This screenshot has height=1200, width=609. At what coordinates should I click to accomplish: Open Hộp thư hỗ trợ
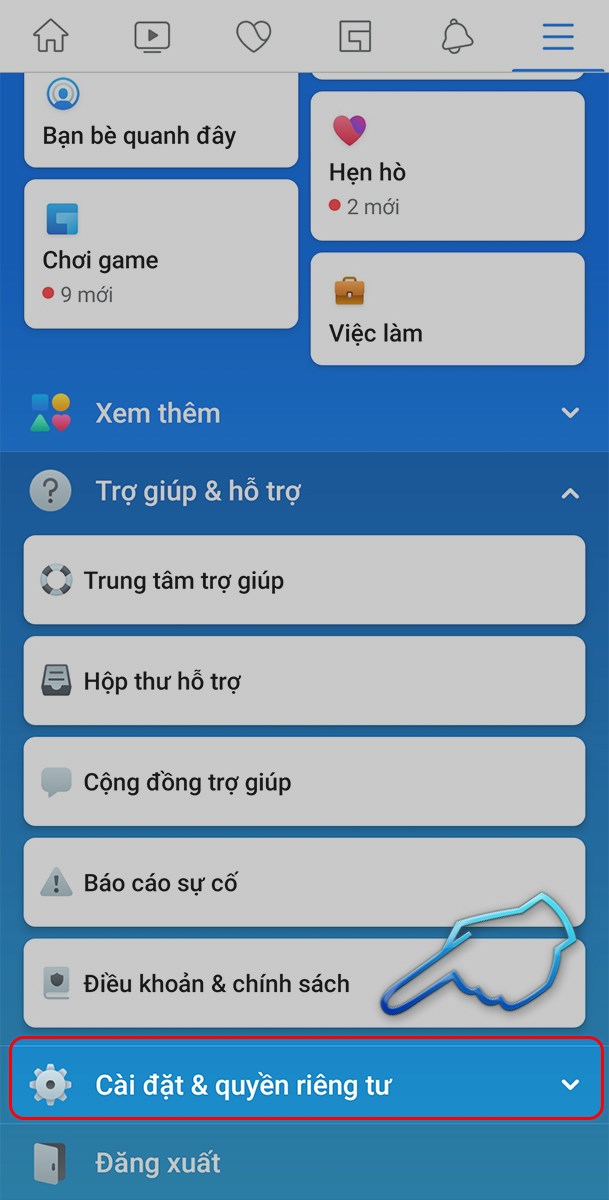point(304,681)
